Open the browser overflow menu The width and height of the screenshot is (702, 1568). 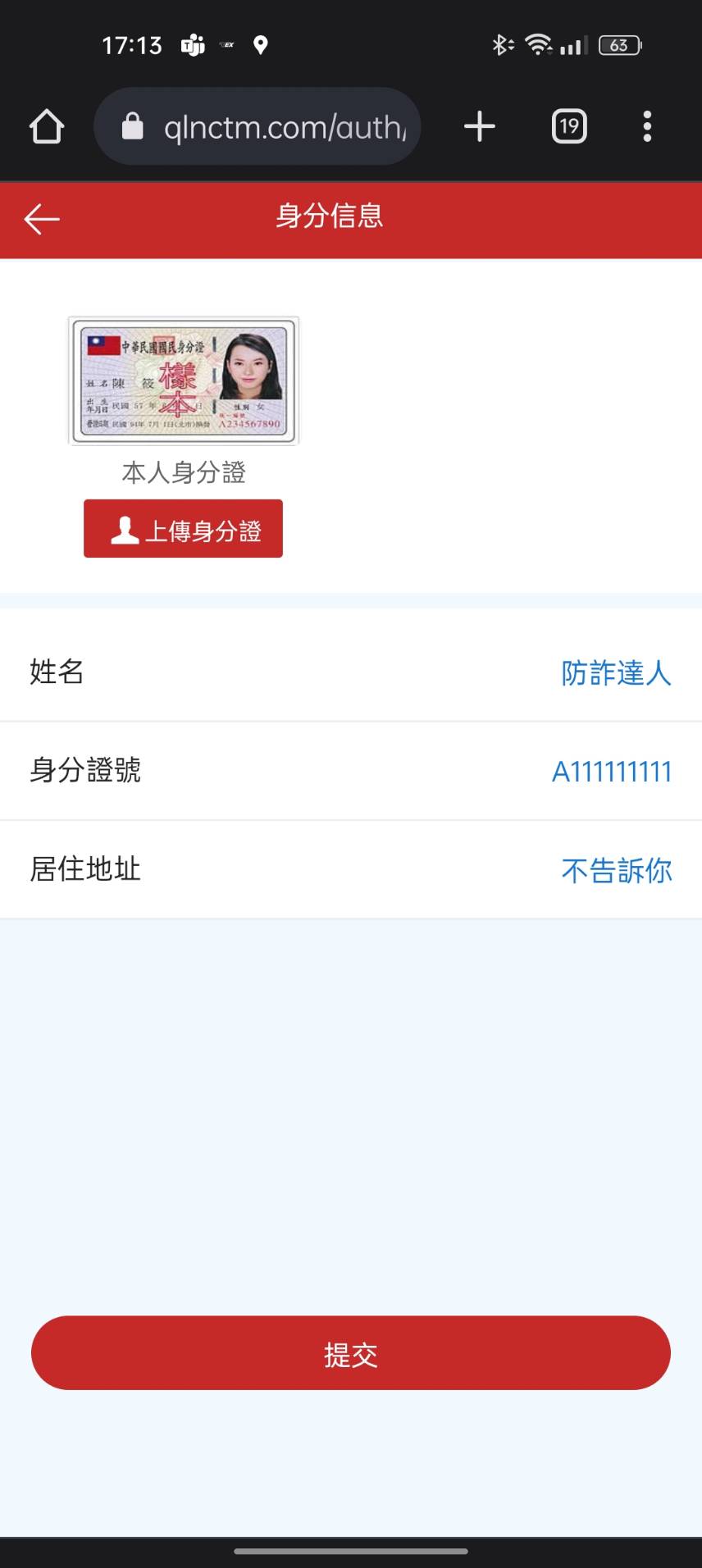click(647, 126)
